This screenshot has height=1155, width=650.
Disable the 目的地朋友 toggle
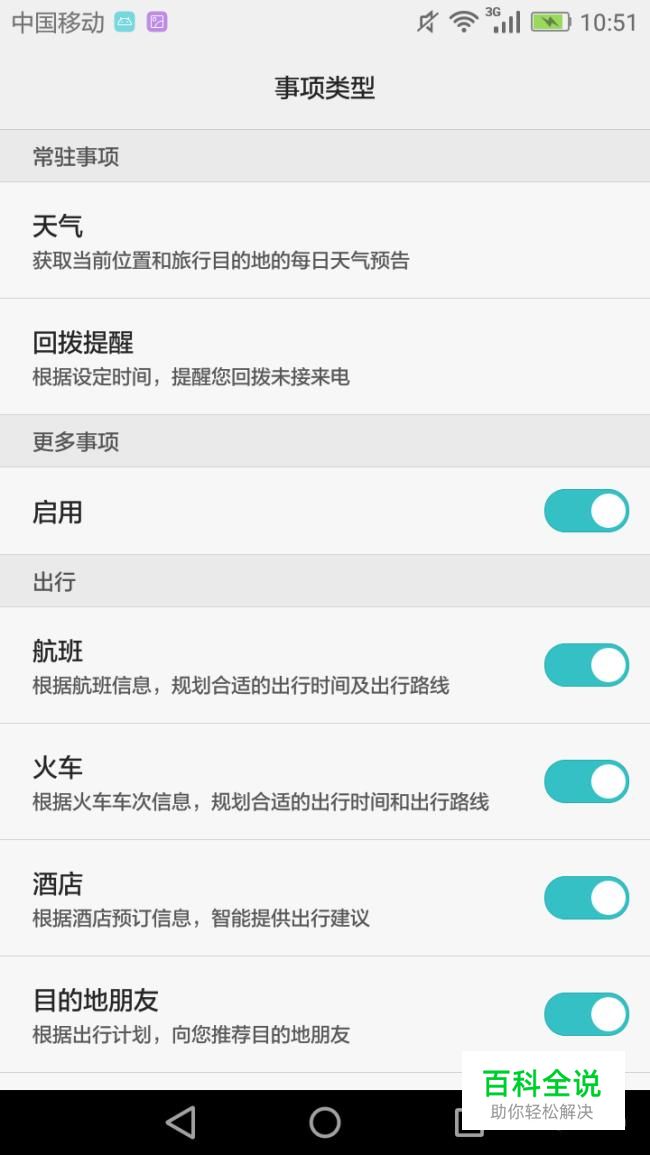[x=586, y=1014]
